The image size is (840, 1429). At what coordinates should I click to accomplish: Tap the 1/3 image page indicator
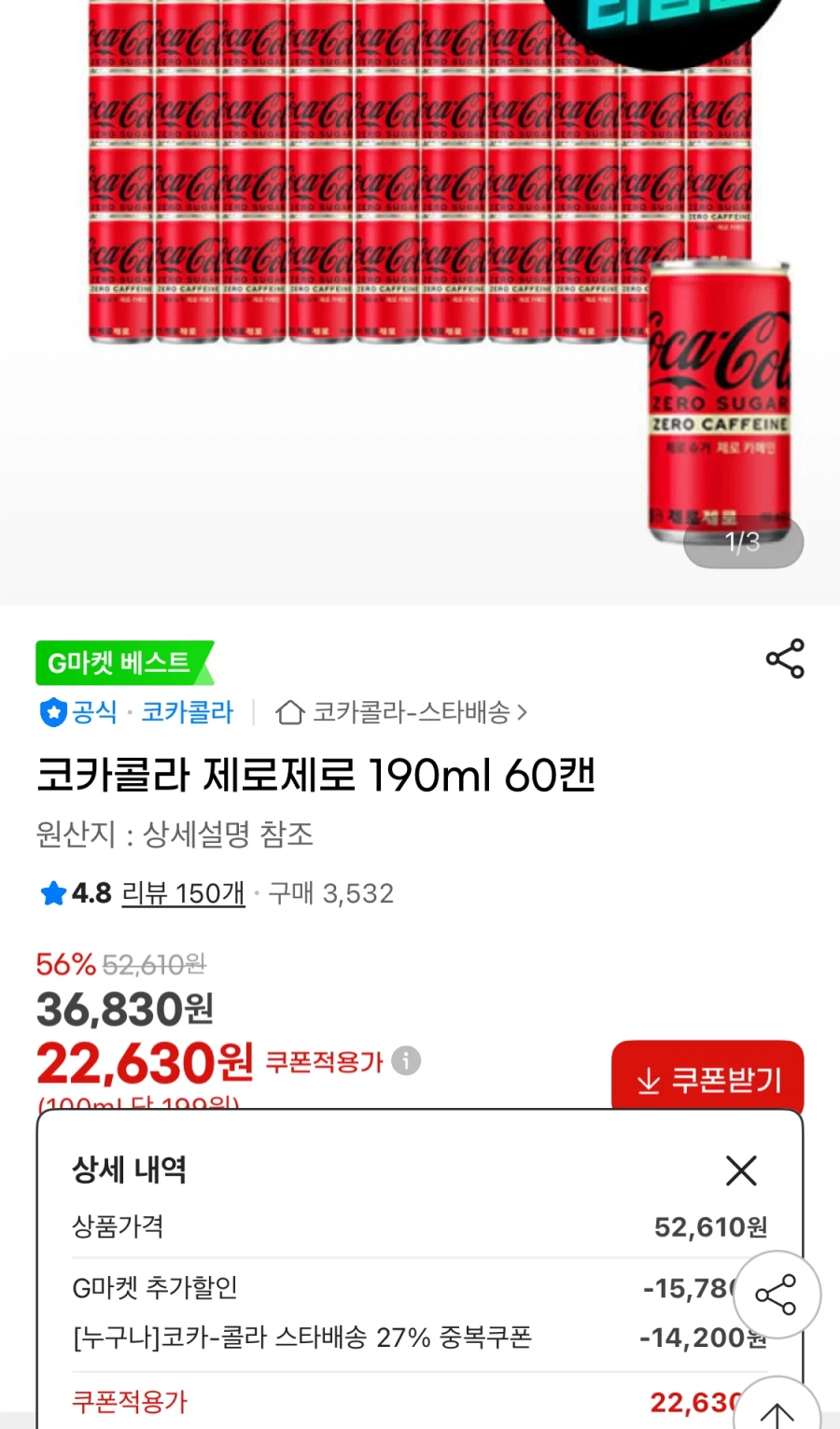coord(742,542)
